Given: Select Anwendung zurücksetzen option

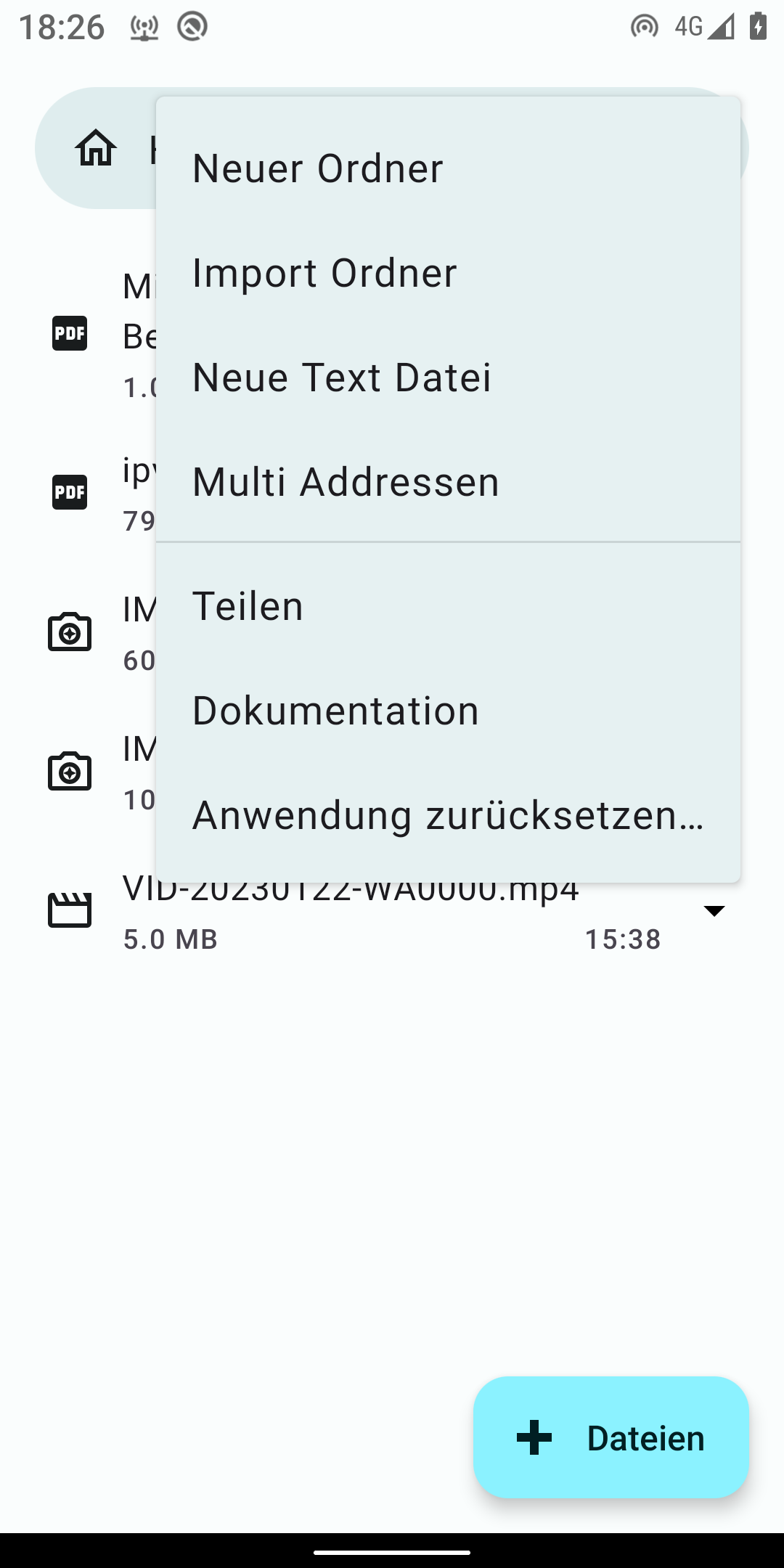Looking at the screenshot, I should 448,814.
